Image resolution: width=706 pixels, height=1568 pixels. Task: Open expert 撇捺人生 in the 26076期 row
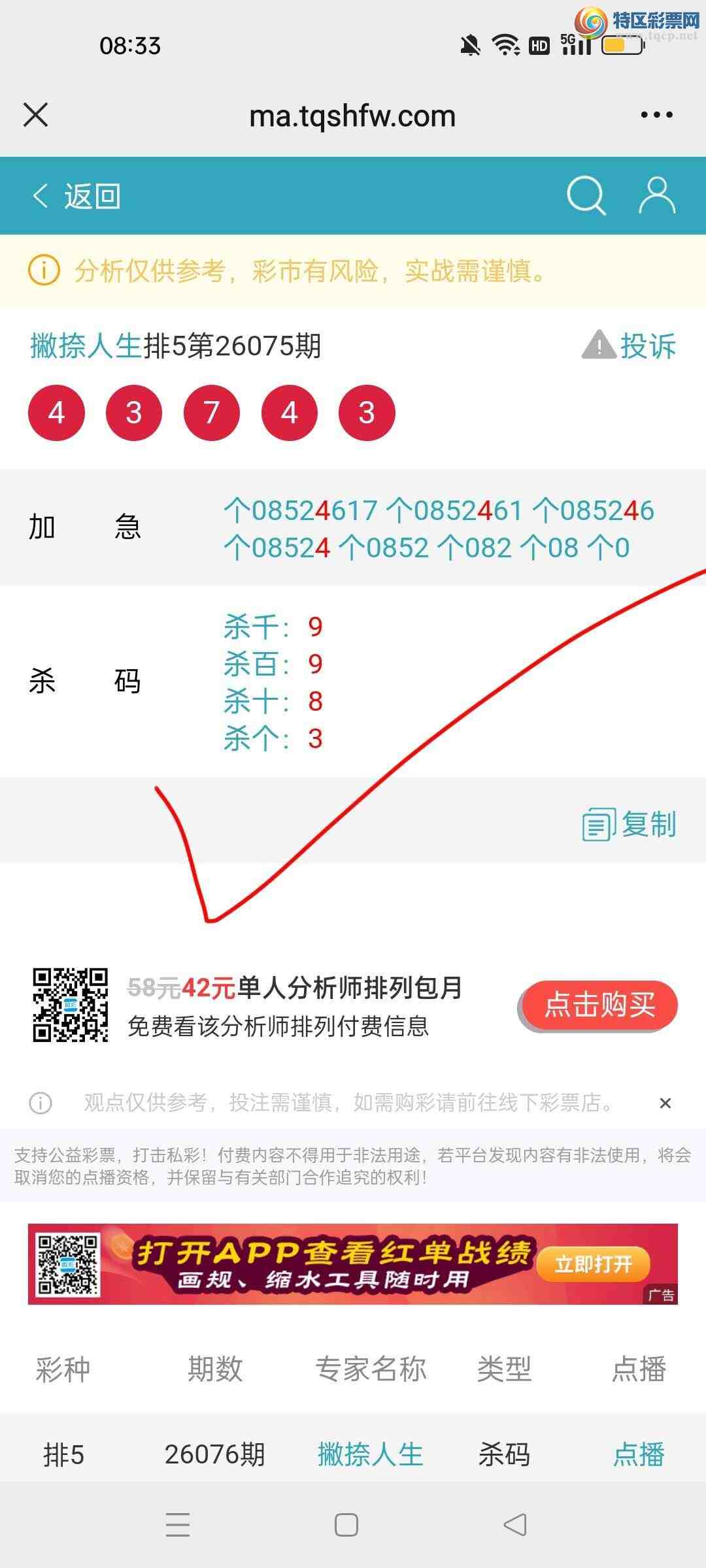click(x=370, y=1455)
